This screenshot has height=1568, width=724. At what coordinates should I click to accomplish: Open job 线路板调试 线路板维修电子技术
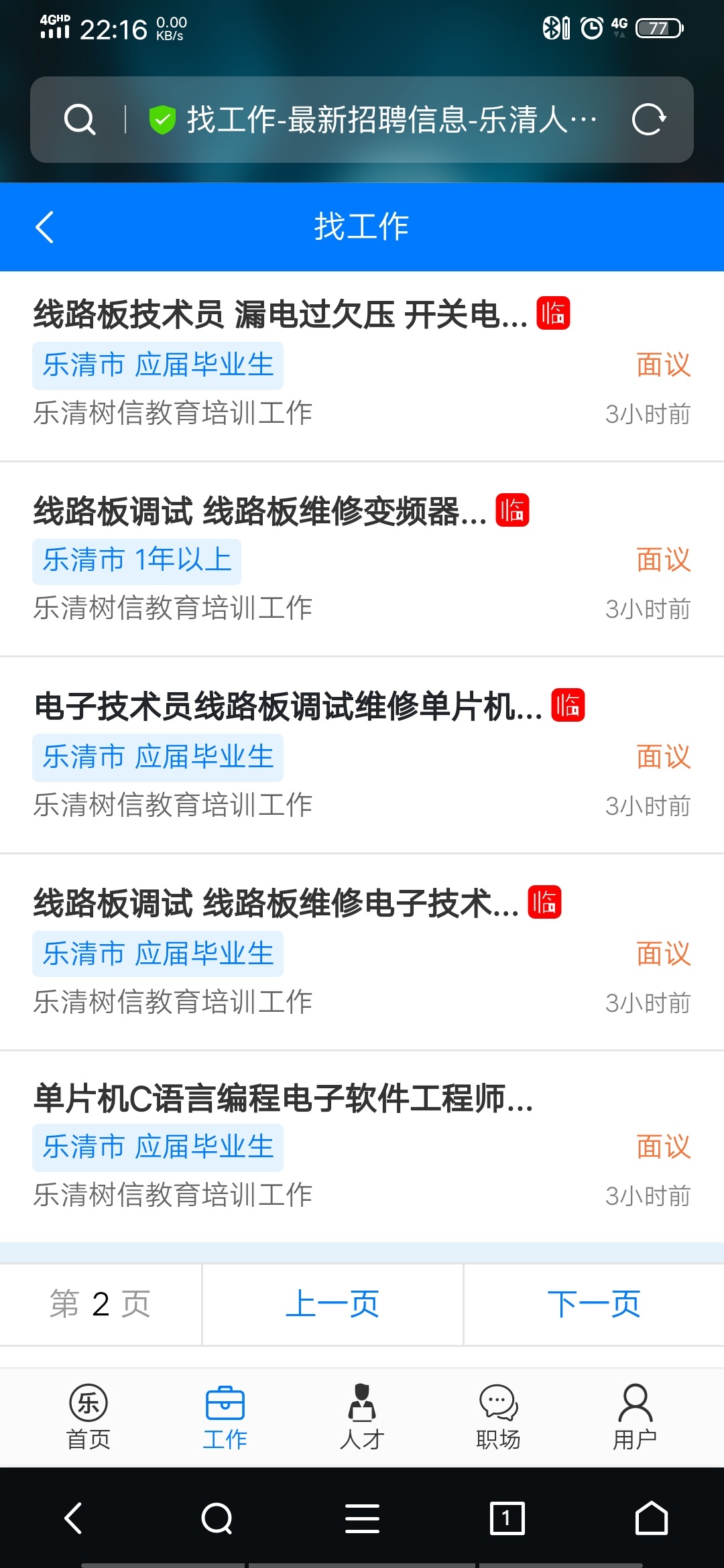coord(276,903)
